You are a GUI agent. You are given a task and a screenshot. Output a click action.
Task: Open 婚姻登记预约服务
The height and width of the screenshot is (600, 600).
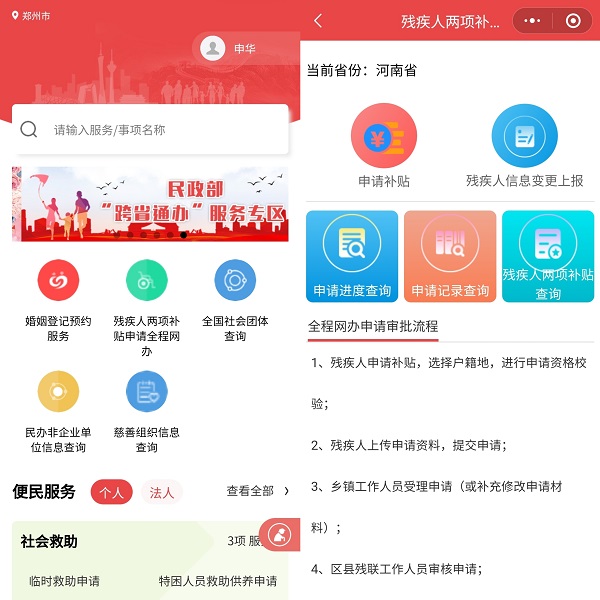pos(58,299)
